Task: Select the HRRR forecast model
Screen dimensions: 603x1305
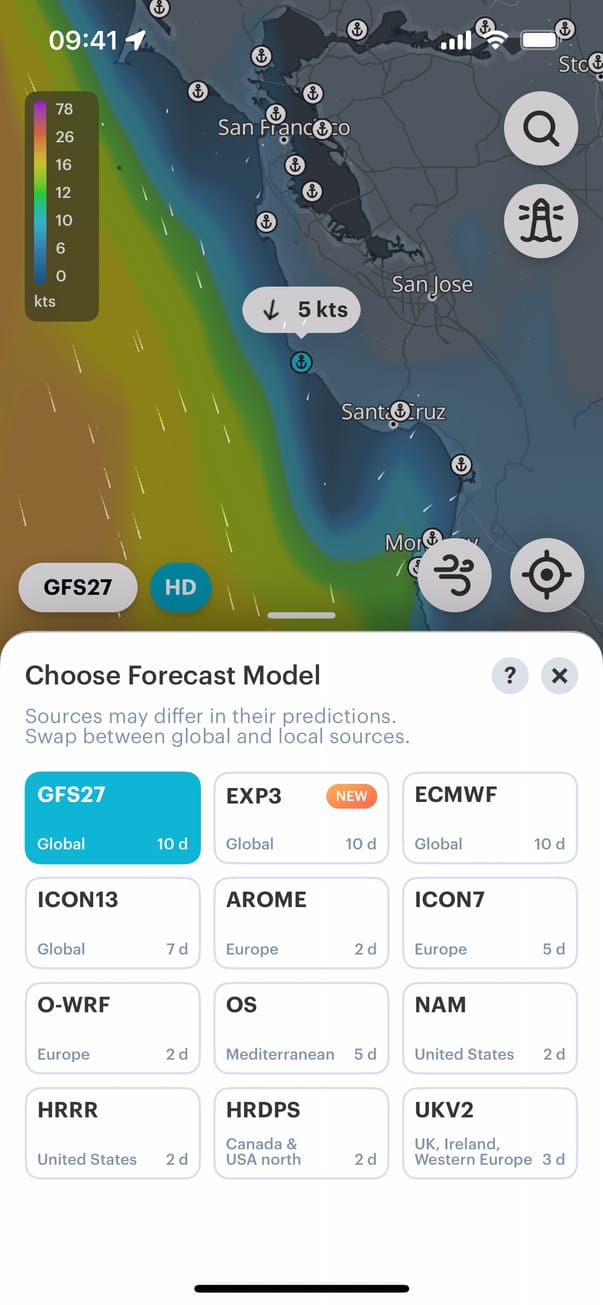Action: coord(112,1132)
